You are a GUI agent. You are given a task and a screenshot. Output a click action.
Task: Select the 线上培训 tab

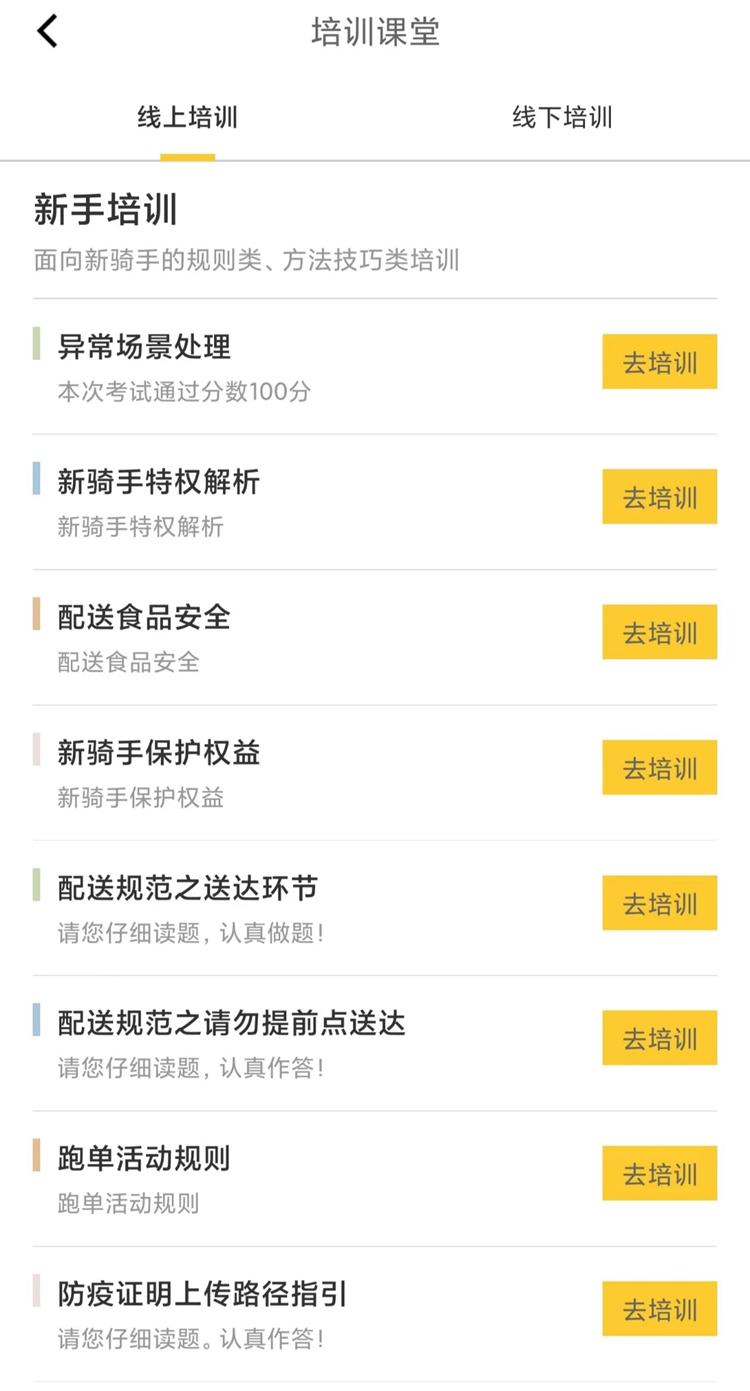click(x=187, y=118)
